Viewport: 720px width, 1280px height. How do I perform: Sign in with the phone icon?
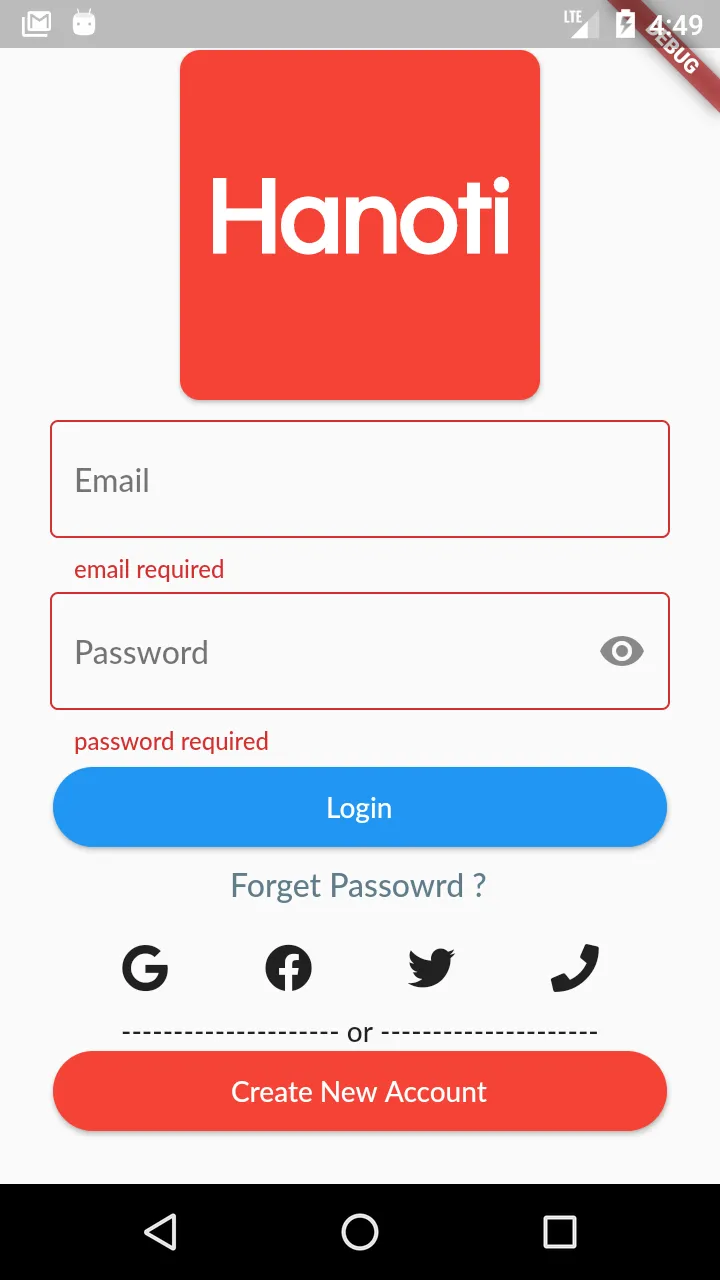(x=575, y=968)
